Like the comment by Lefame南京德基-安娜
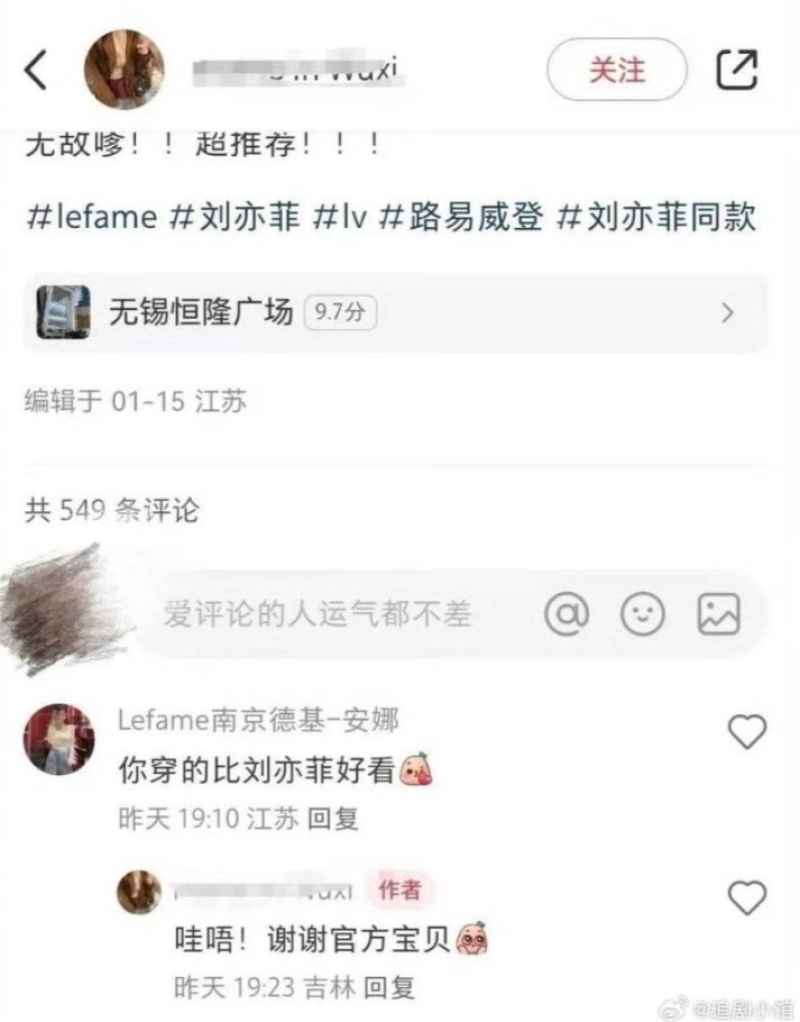The height and width of the screenshot is (1022, 800). (x=746, y=732)
